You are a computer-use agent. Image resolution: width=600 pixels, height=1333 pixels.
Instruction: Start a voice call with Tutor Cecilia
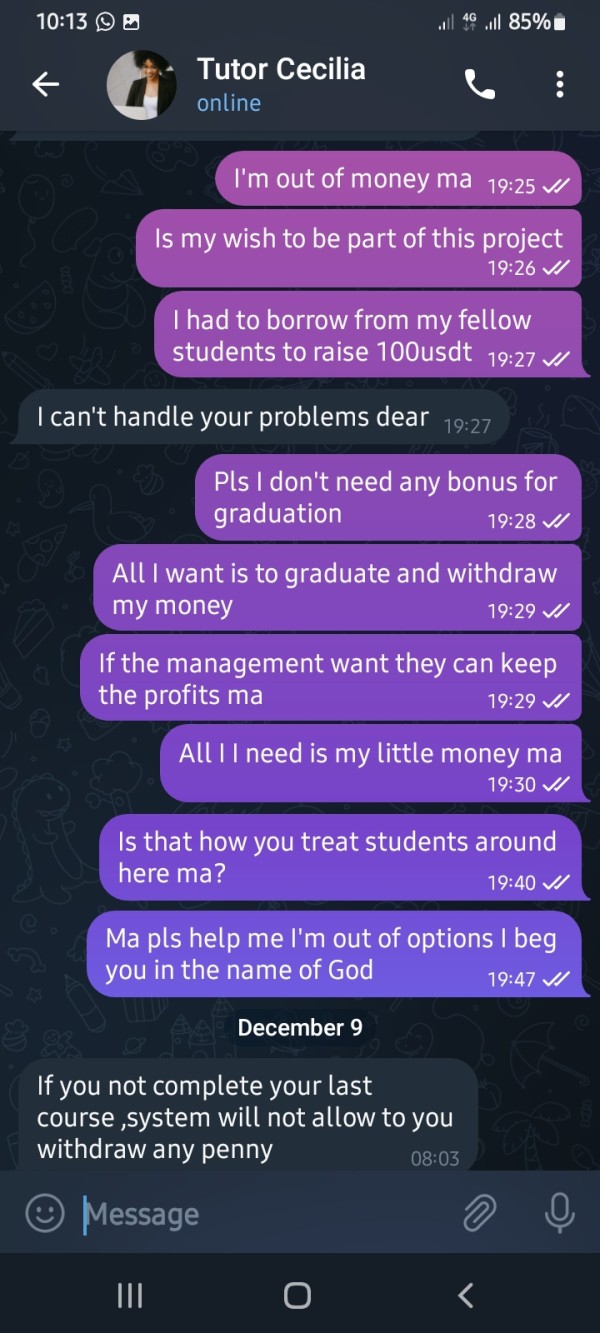[x=480, y=85]
